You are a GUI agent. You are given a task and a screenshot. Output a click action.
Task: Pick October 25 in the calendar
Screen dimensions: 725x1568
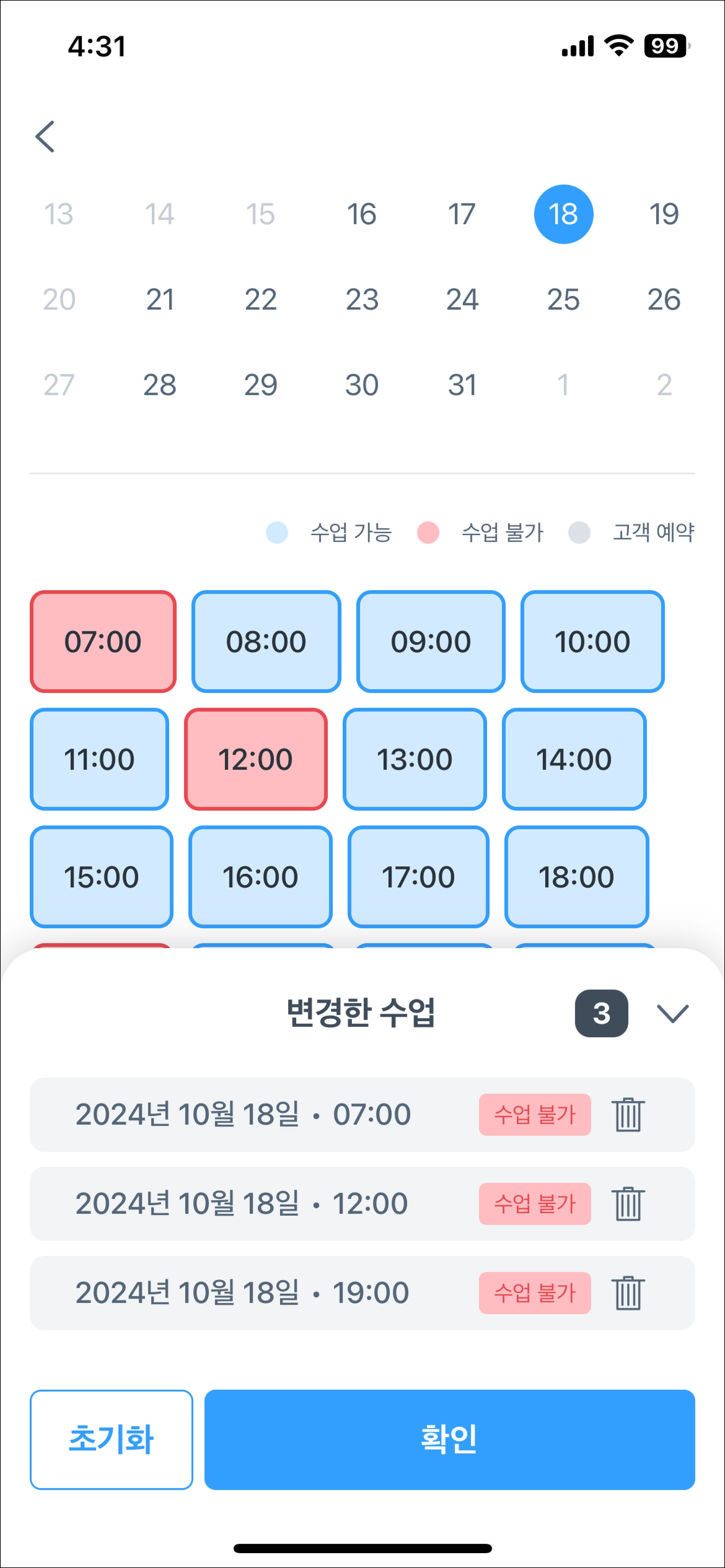[563, 299]
